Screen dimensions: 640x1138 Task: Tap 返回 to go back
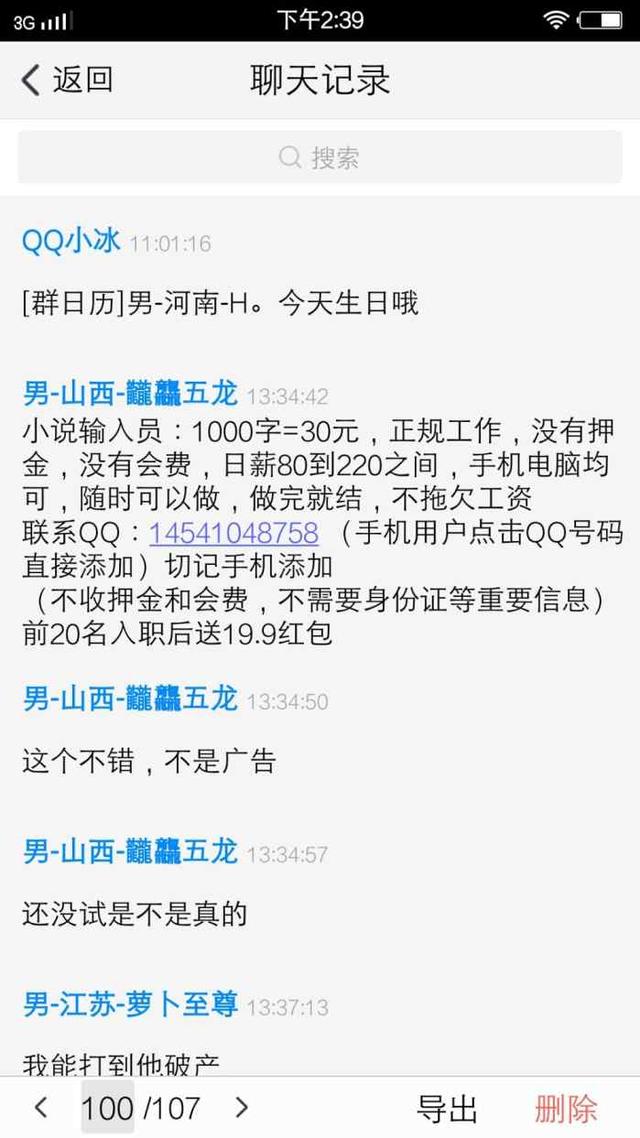[x=68, y=80]
